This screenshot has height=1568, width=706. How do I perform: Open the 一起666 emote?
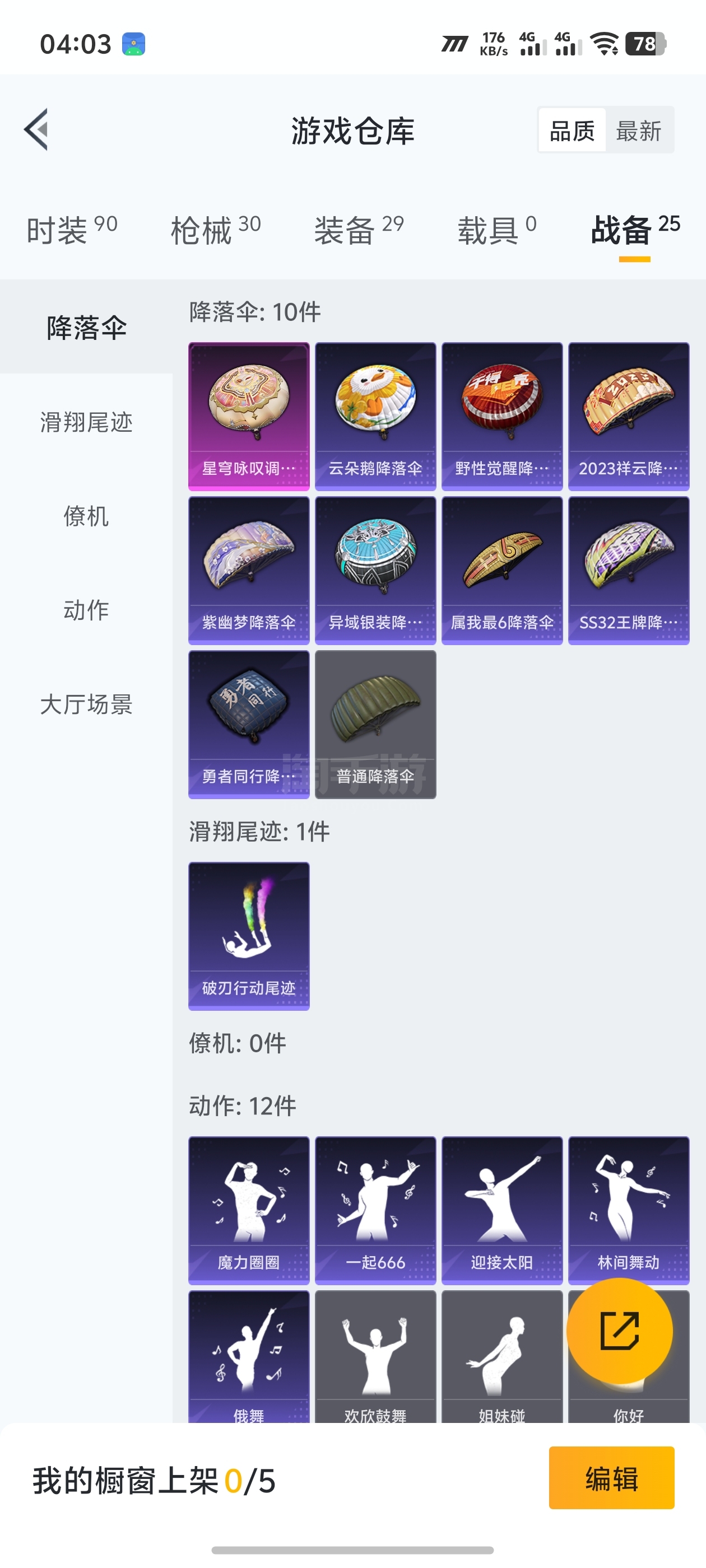point(376,1210)
